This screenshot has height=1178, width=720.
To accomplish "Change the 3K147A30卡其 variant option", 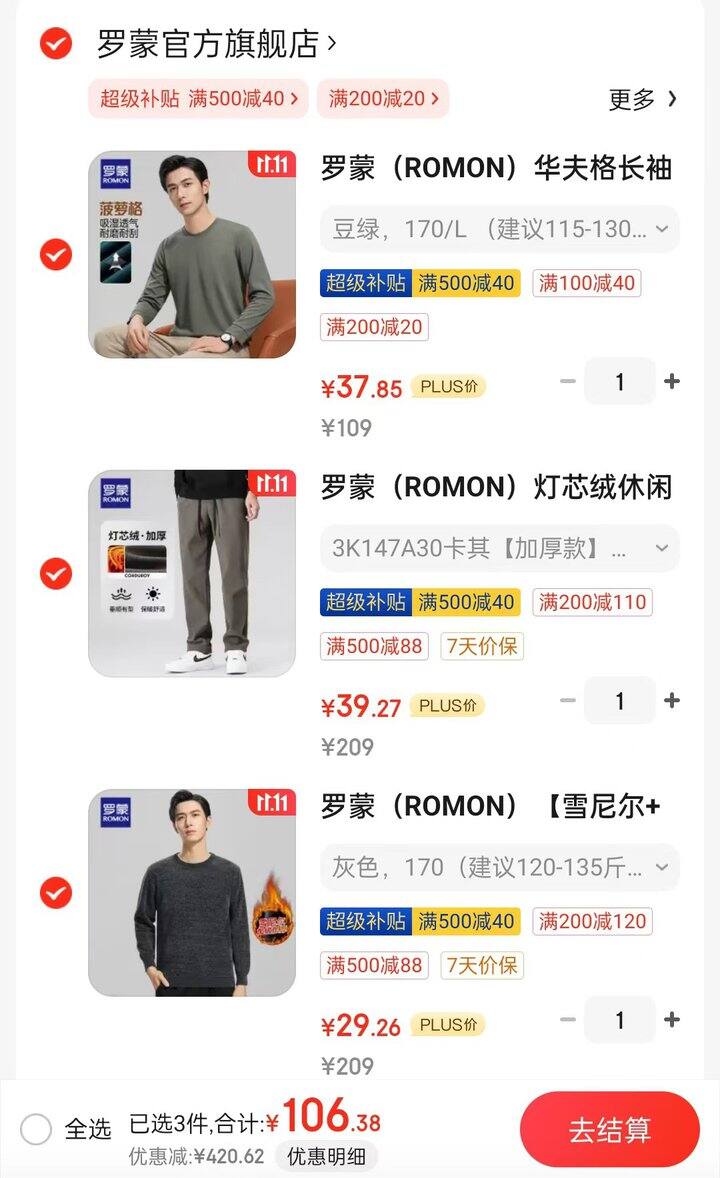I will click(500, 548).
